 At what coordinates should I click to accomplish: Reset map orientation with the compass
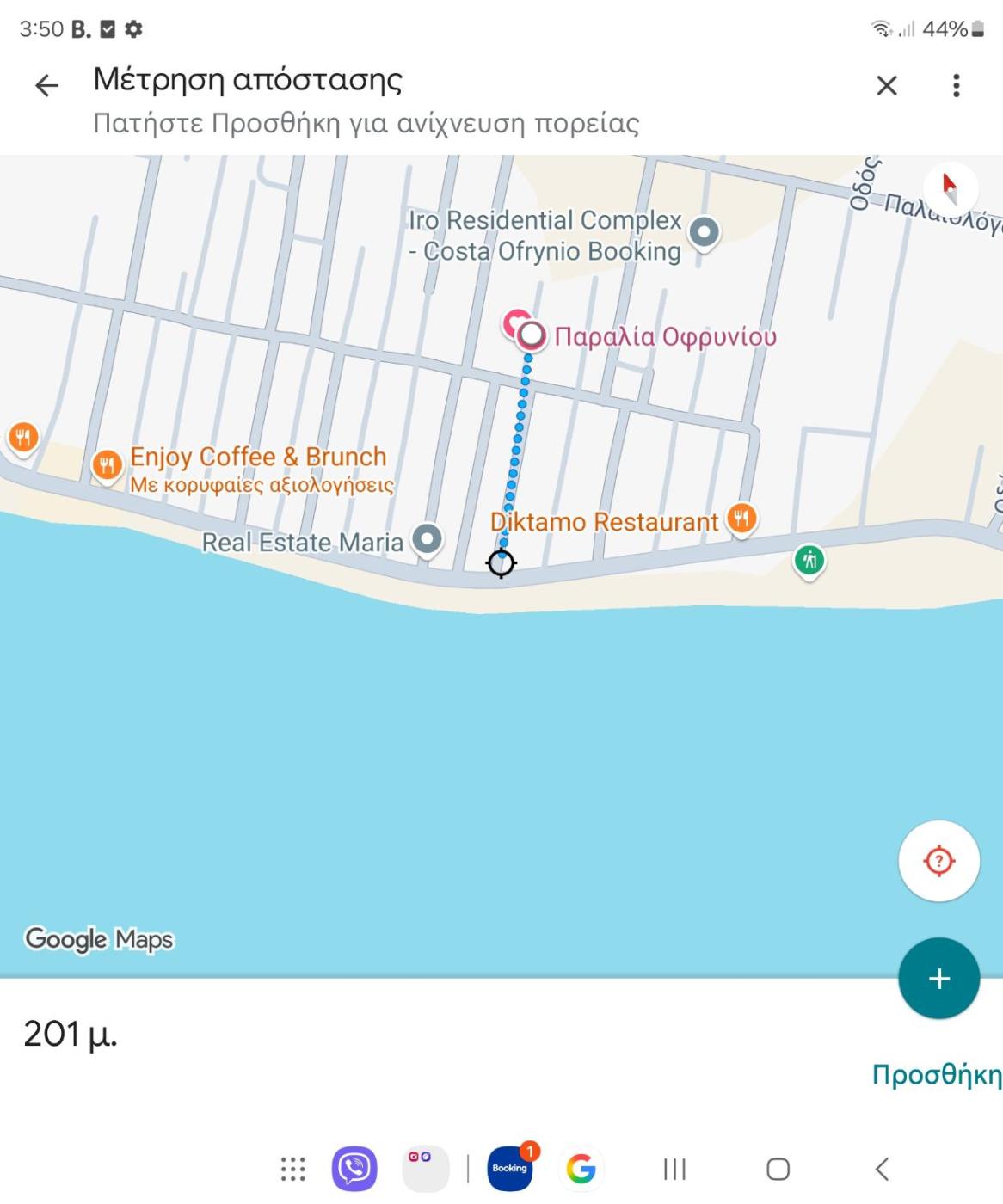pos(950,187)
